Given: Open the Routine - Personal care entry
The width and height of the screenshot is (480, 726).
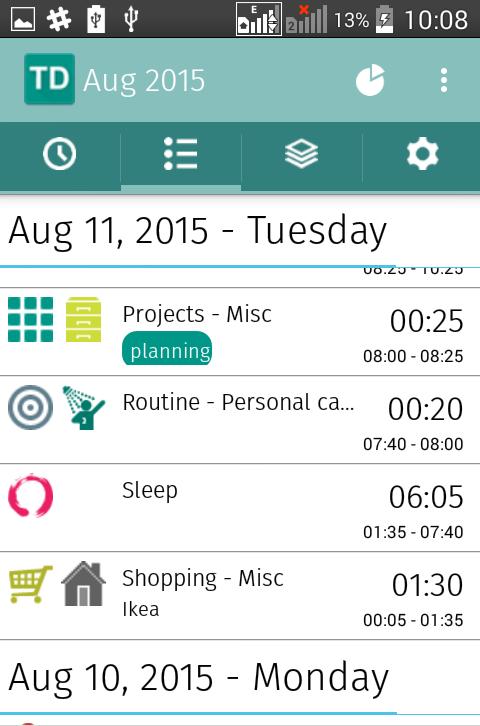Looking at the screenshot, I should [240, 419].
